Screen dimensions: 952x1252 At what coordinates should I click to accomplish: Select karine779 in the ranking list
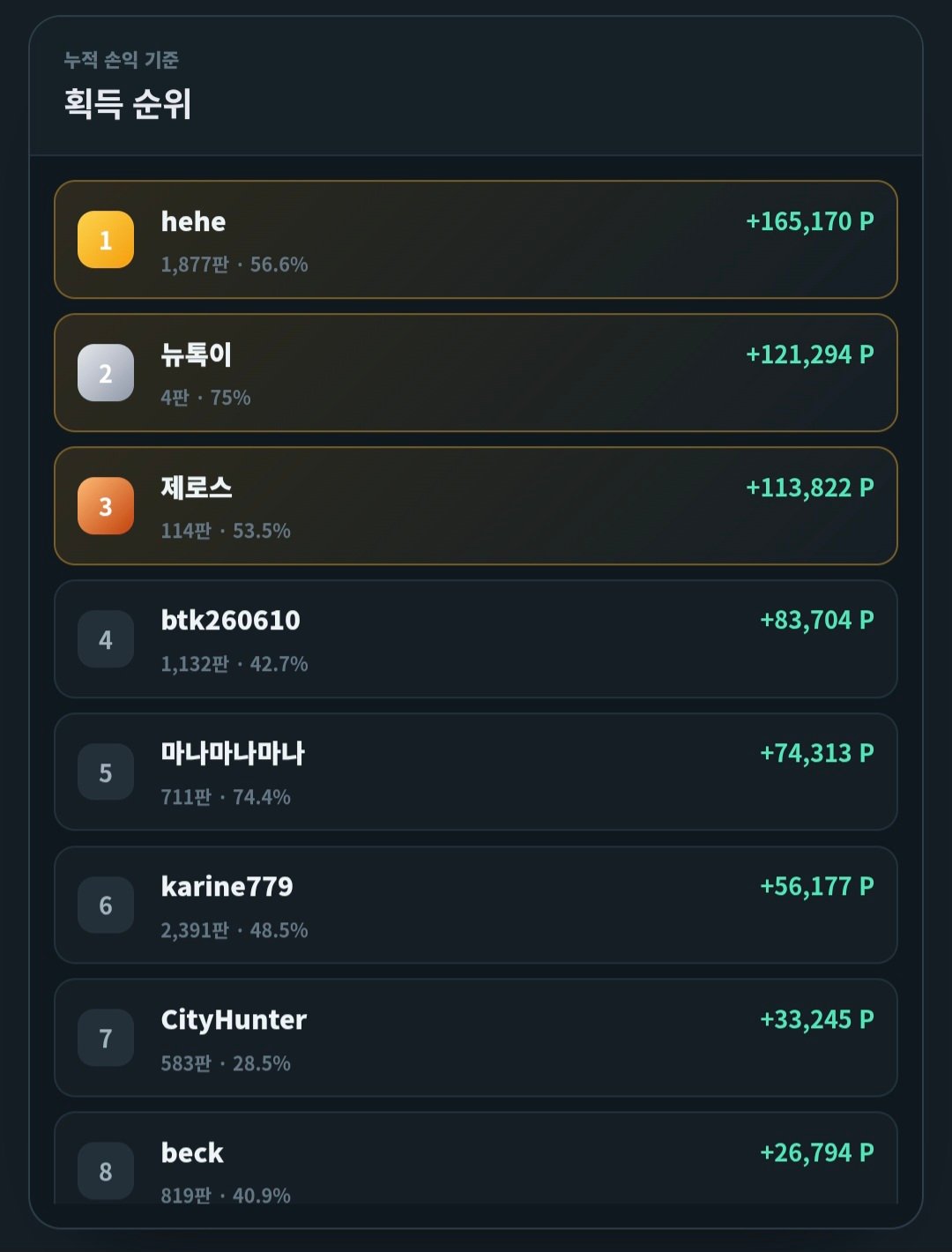[x=476, y=905]
